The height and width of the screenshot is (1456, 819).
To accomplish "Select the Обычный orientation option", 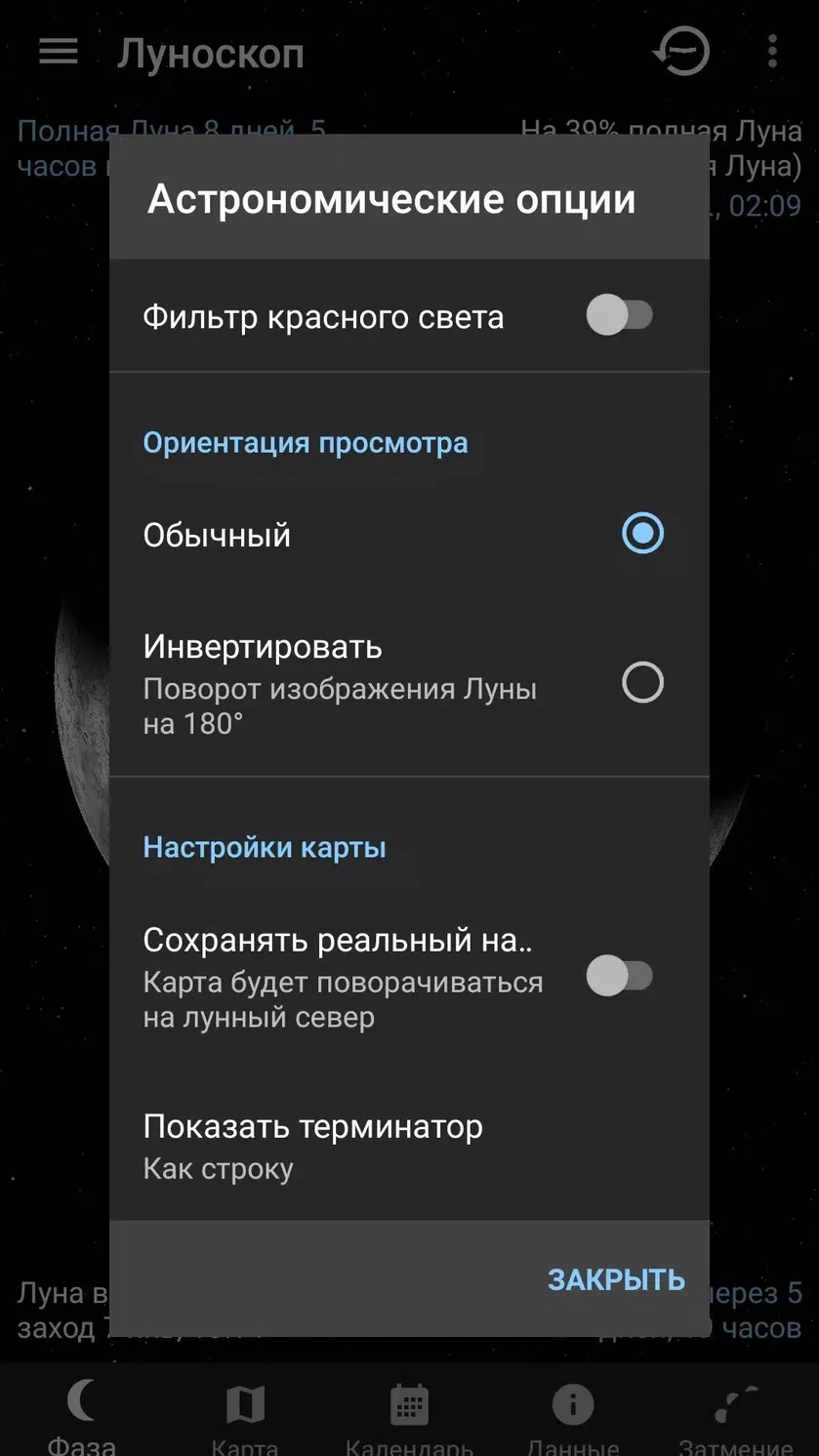I will point(409,535).
